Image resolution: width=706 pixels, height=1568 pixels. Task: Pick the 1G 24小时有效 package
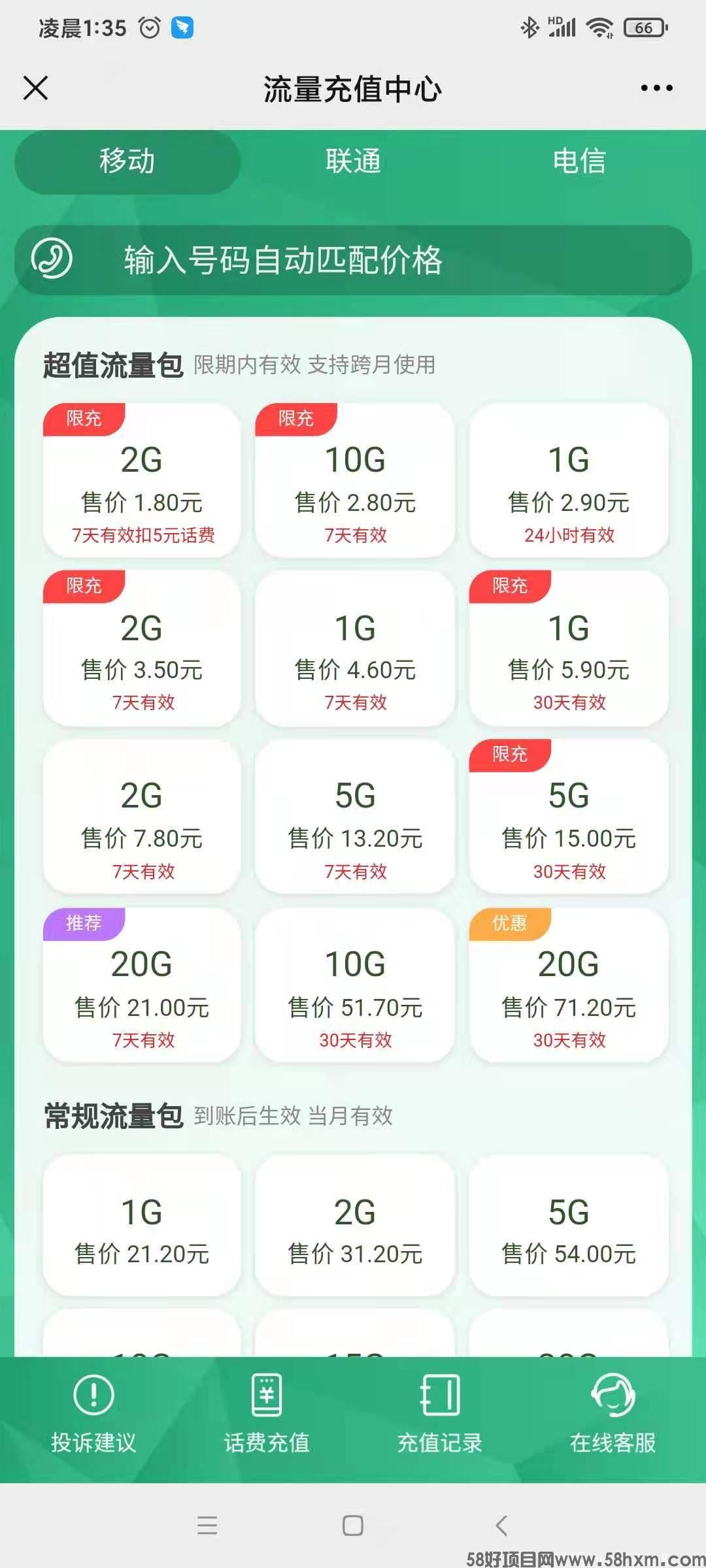pos(569,481)
